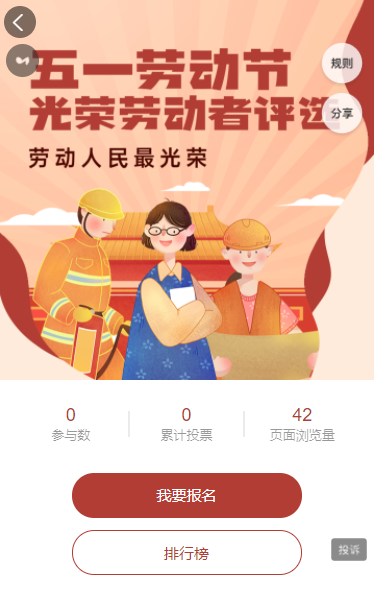Tap 我要报名 to sign up
This screenshot has height=600, width=374.
pyautogui.click(x=187, y=496)
